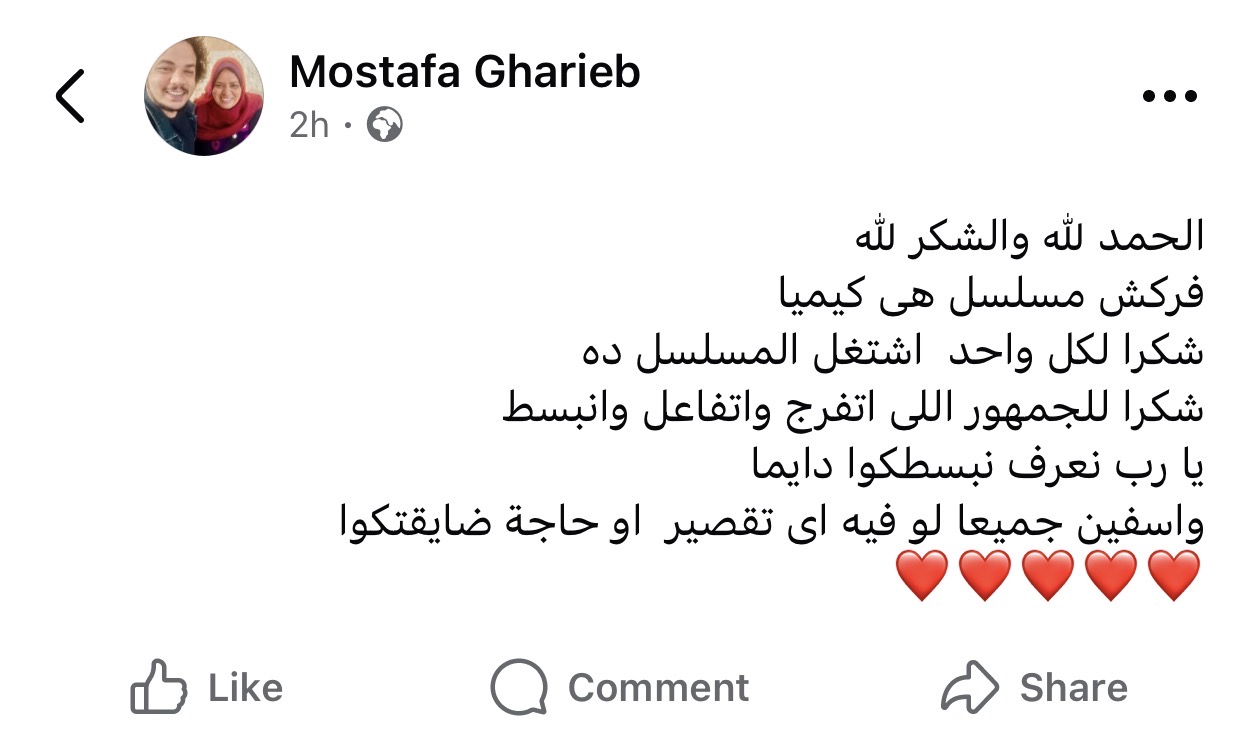Image resolution: width=1242 pixels, height=732 pixels.
Task: Share this post
Action: (1034, 687)
